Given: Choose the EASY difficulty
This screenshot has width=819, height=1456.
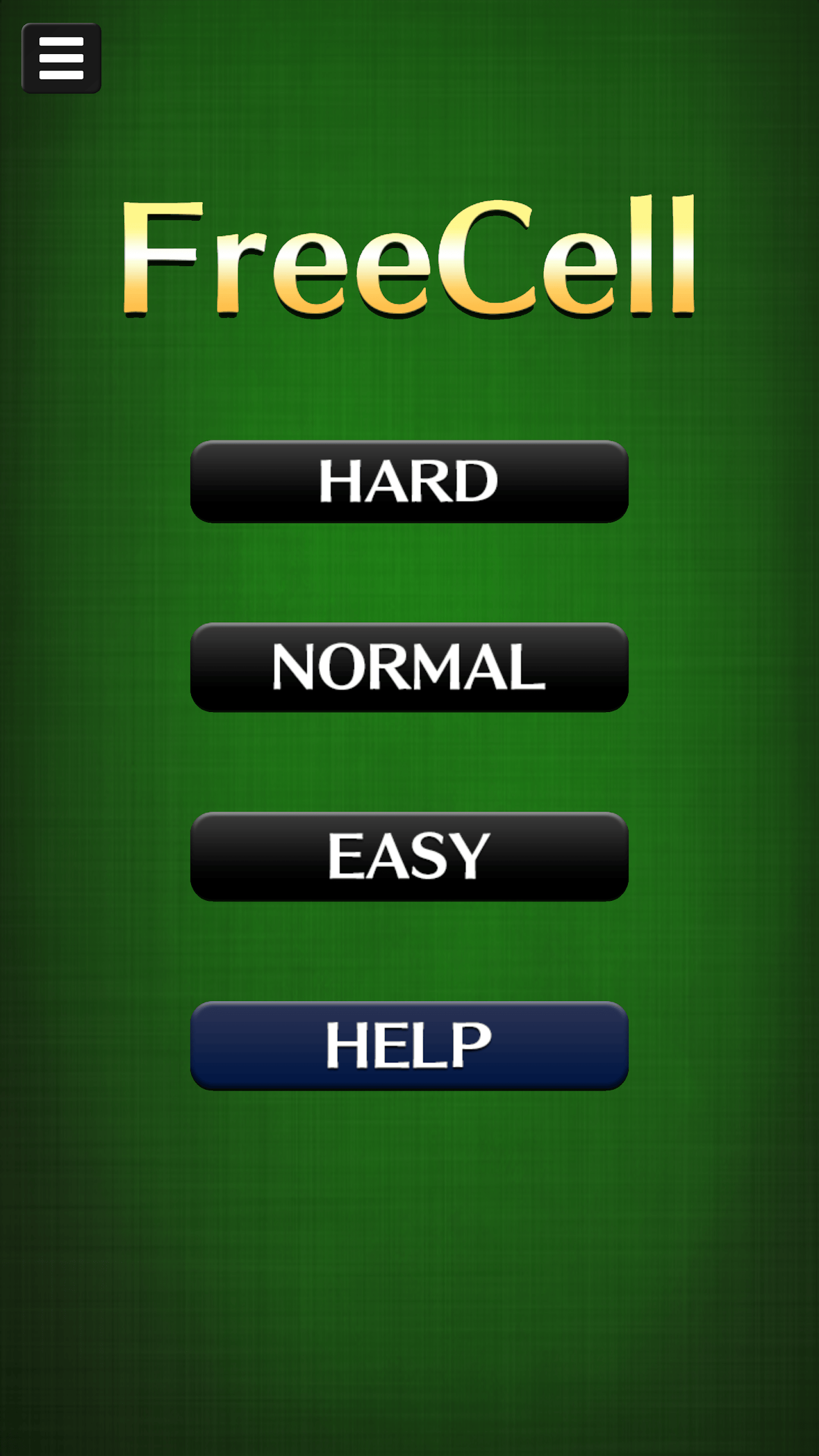Looking at the screenshot, I should [409, 856].
